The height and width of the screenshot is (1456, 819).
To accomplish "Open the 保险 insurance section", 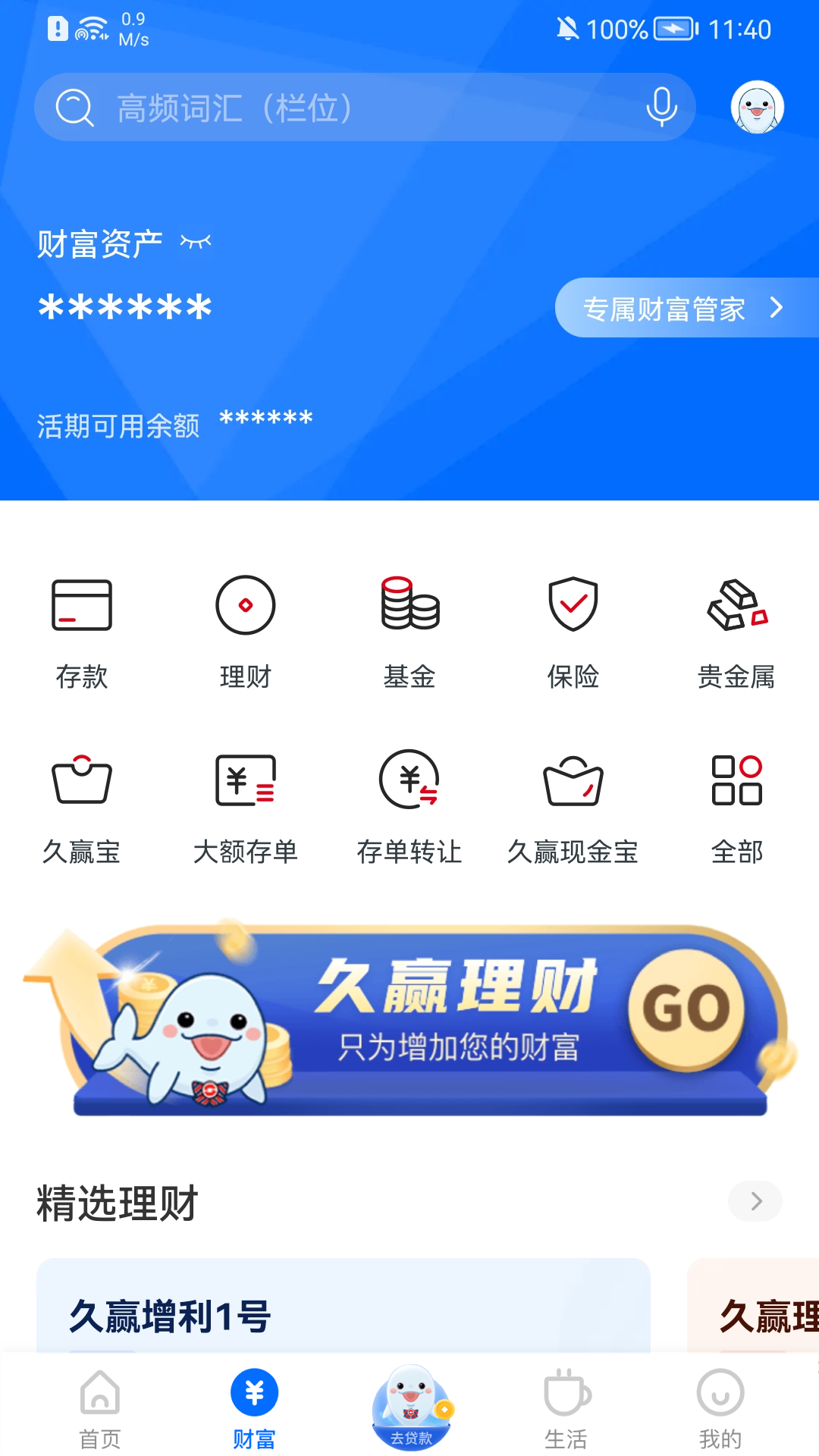I will pyautogui.click(x=573, y=631).
